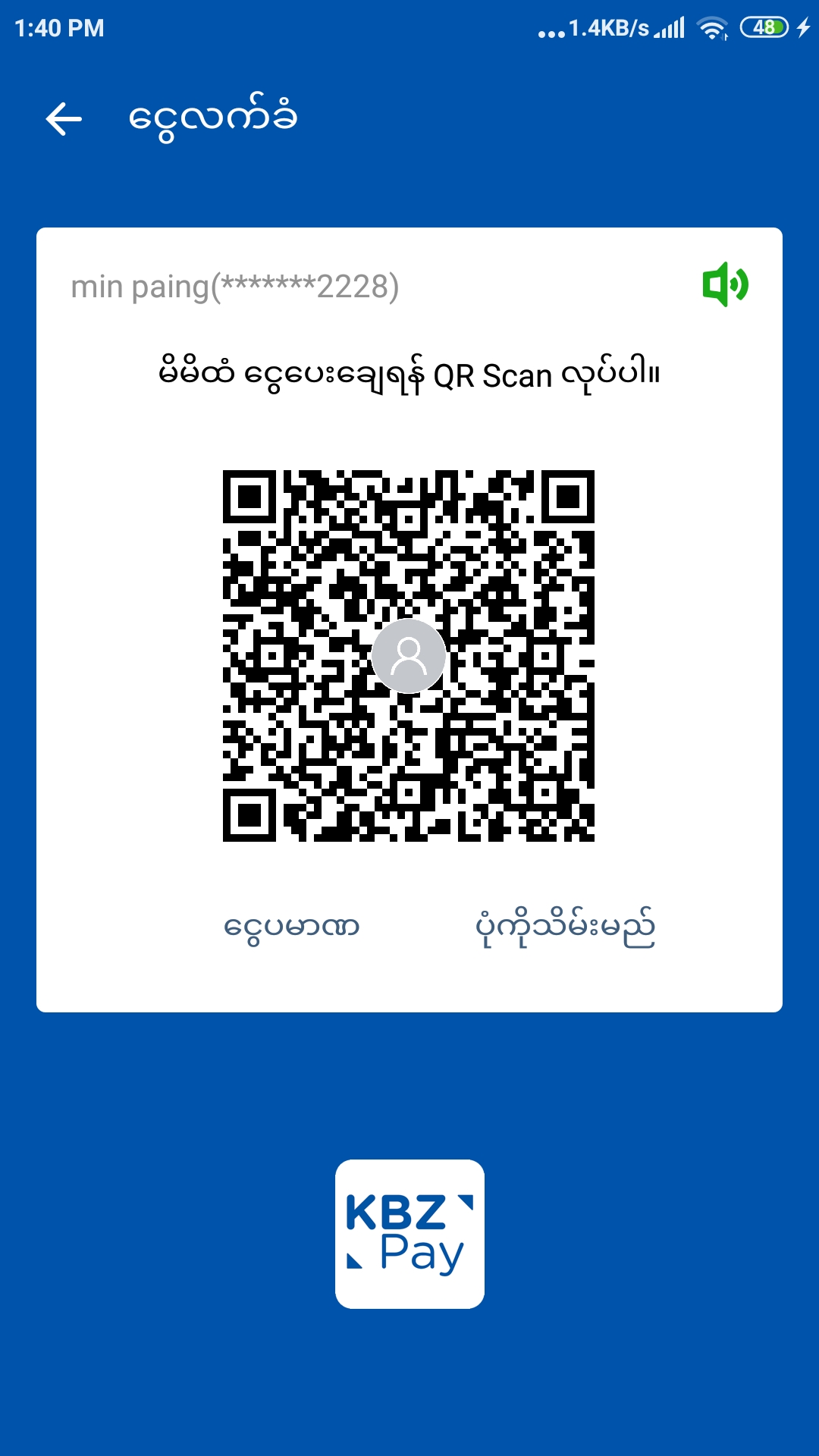Screen dimensions: 819x1456
Task: Go back using the top-left arrow
Action: (x=64, y=119)
